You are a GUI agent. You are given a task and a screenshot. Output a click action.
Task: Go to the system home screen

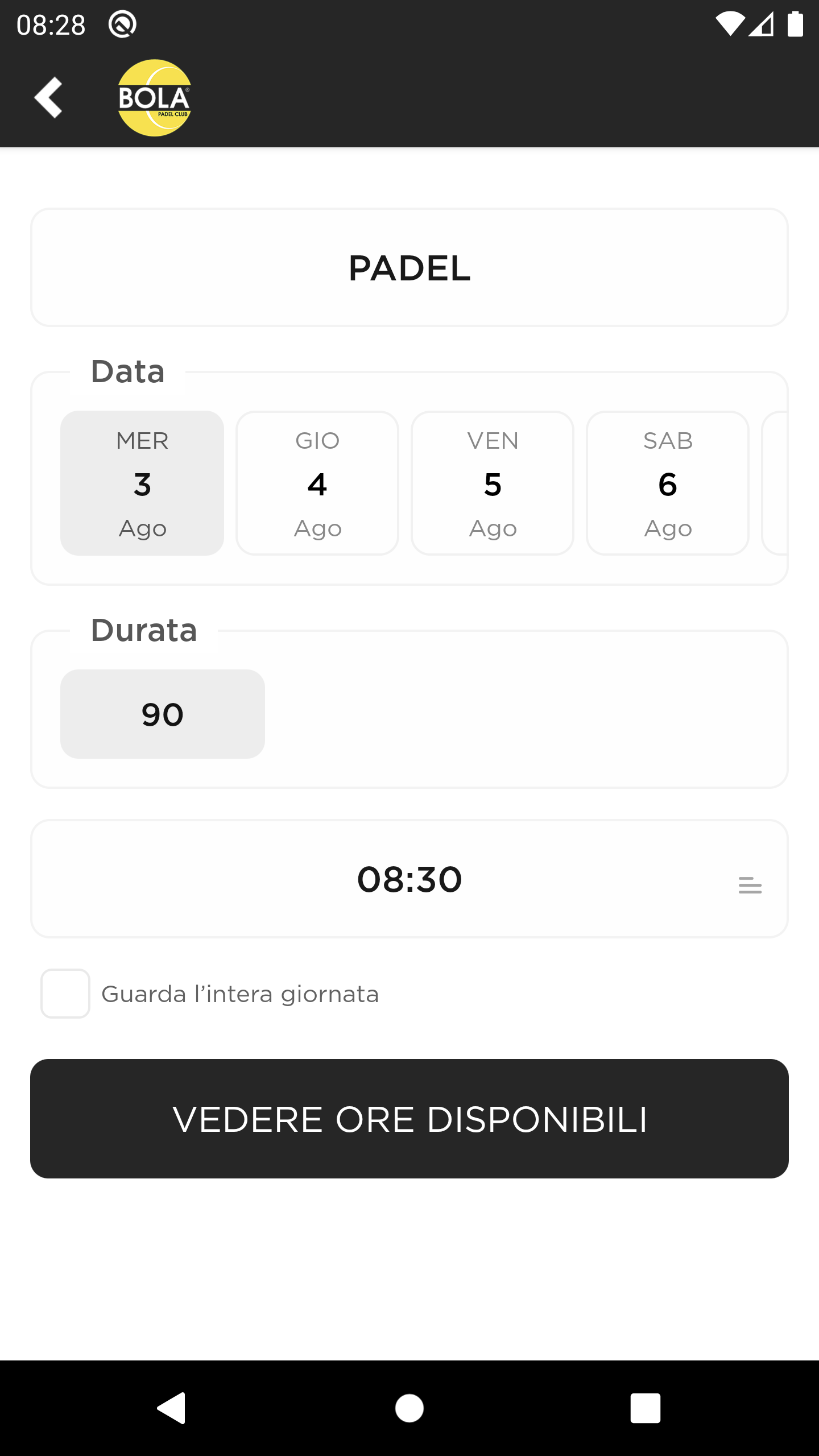click(409, 1408)
